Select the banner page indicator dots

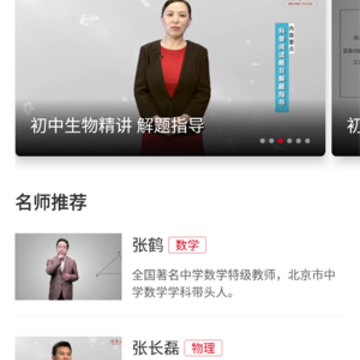tap(285, 141)
